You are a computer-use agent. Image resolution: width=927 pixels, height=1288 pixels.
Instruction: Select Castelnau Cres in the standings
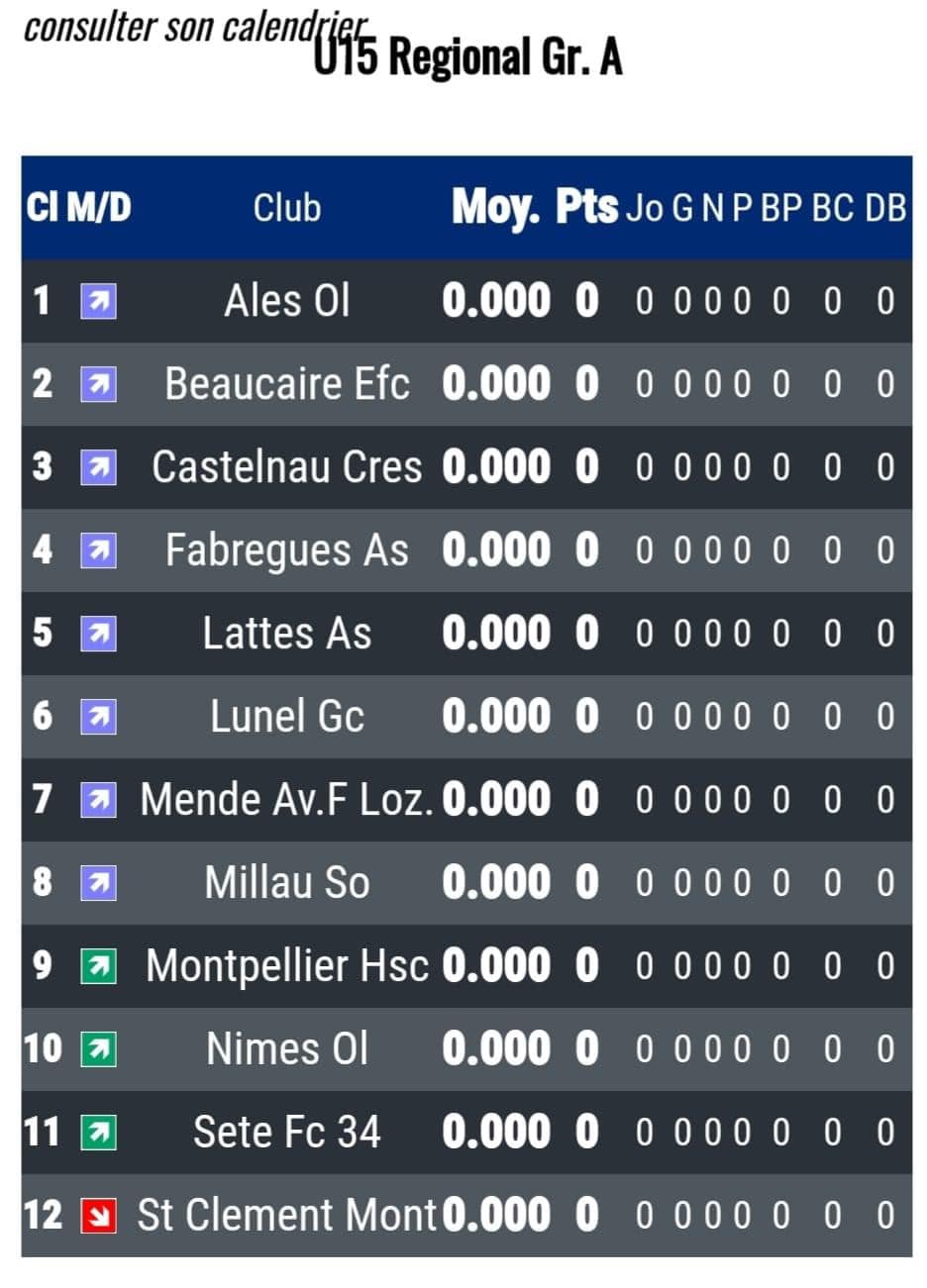pos(287,467)
